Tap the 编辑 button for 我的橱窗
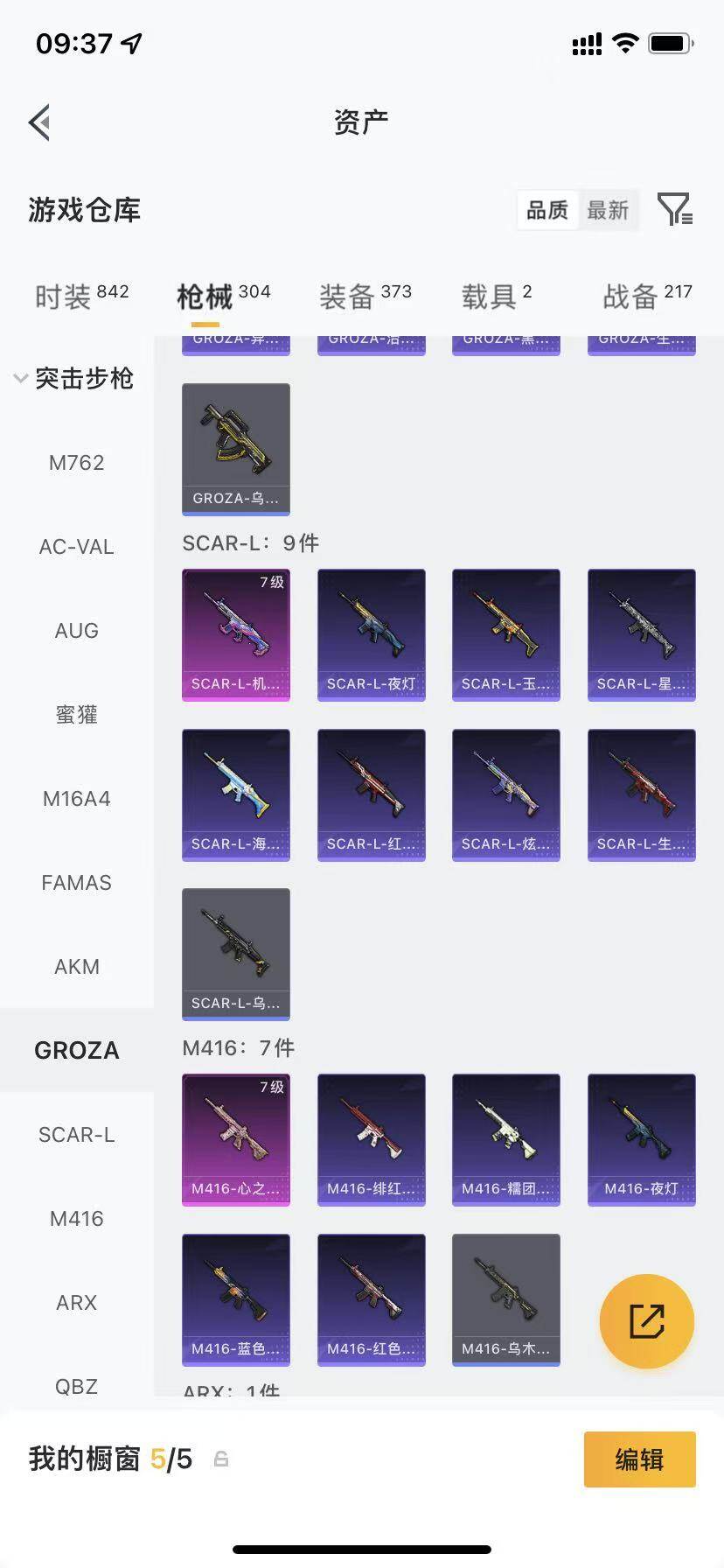The width and height of the screenshot is (724, 1568). pos(640,1459)
